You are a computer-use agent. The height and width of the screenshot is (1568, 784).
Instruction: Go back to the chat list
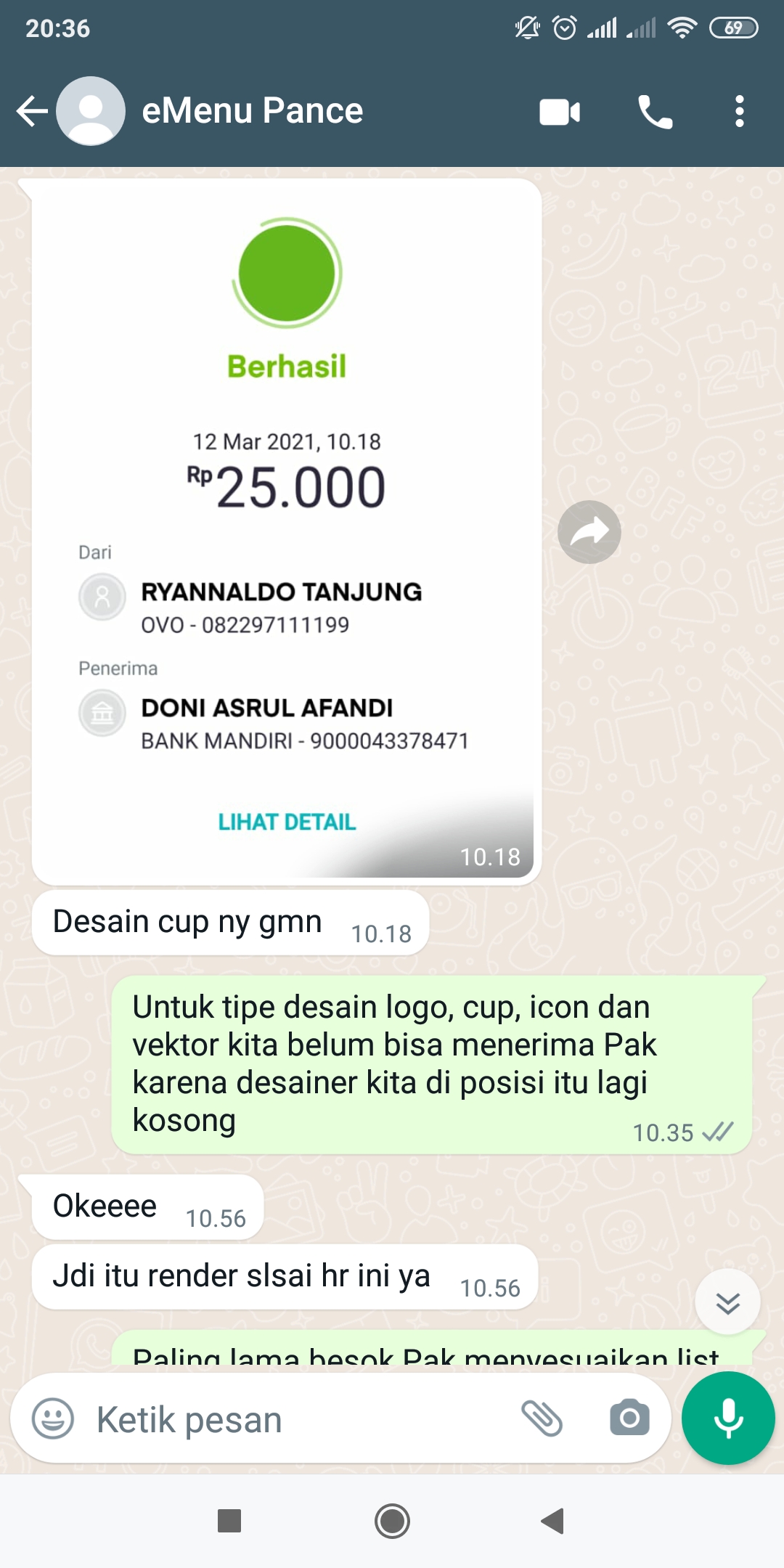click(x=32, y=111)
